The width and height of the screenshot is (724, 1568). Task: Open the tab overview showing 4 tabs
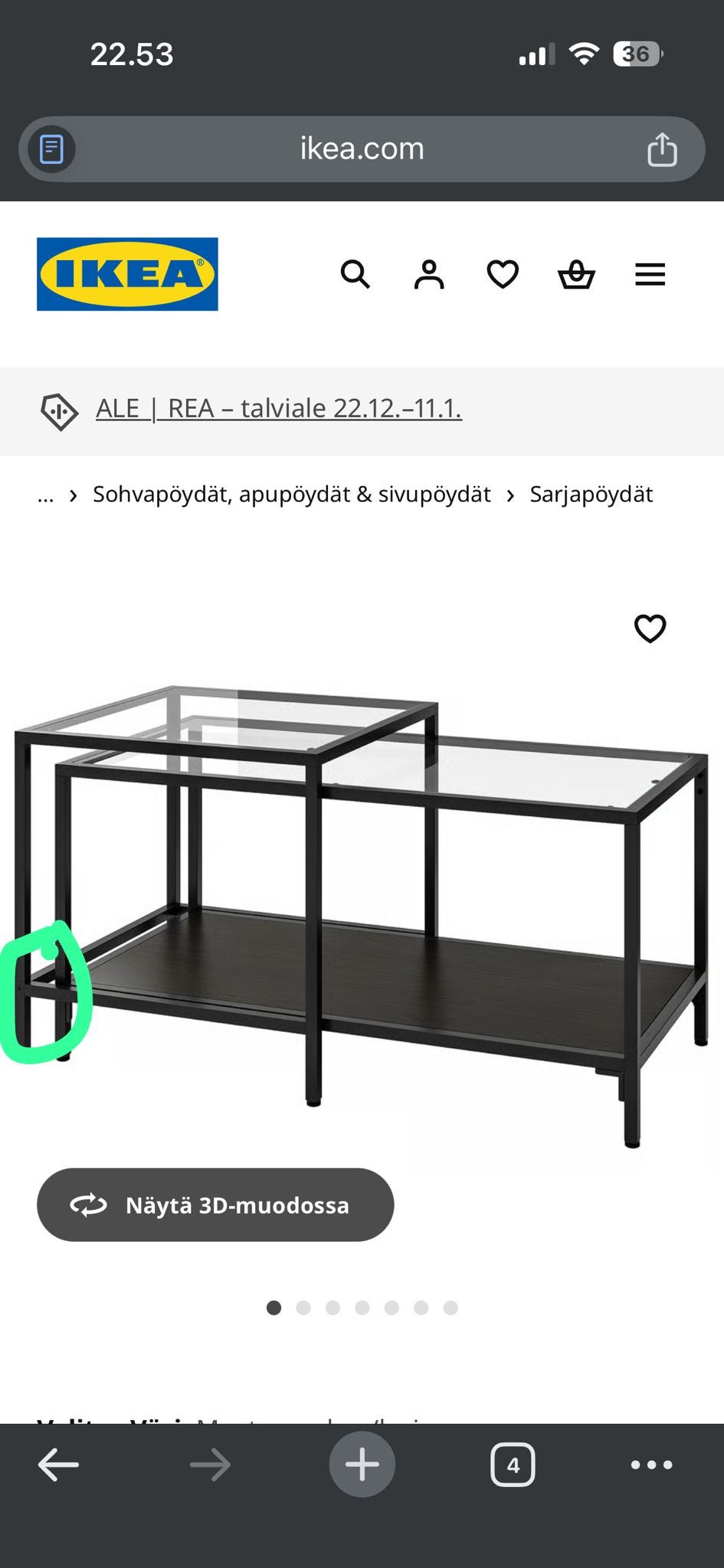(513, 1465)
